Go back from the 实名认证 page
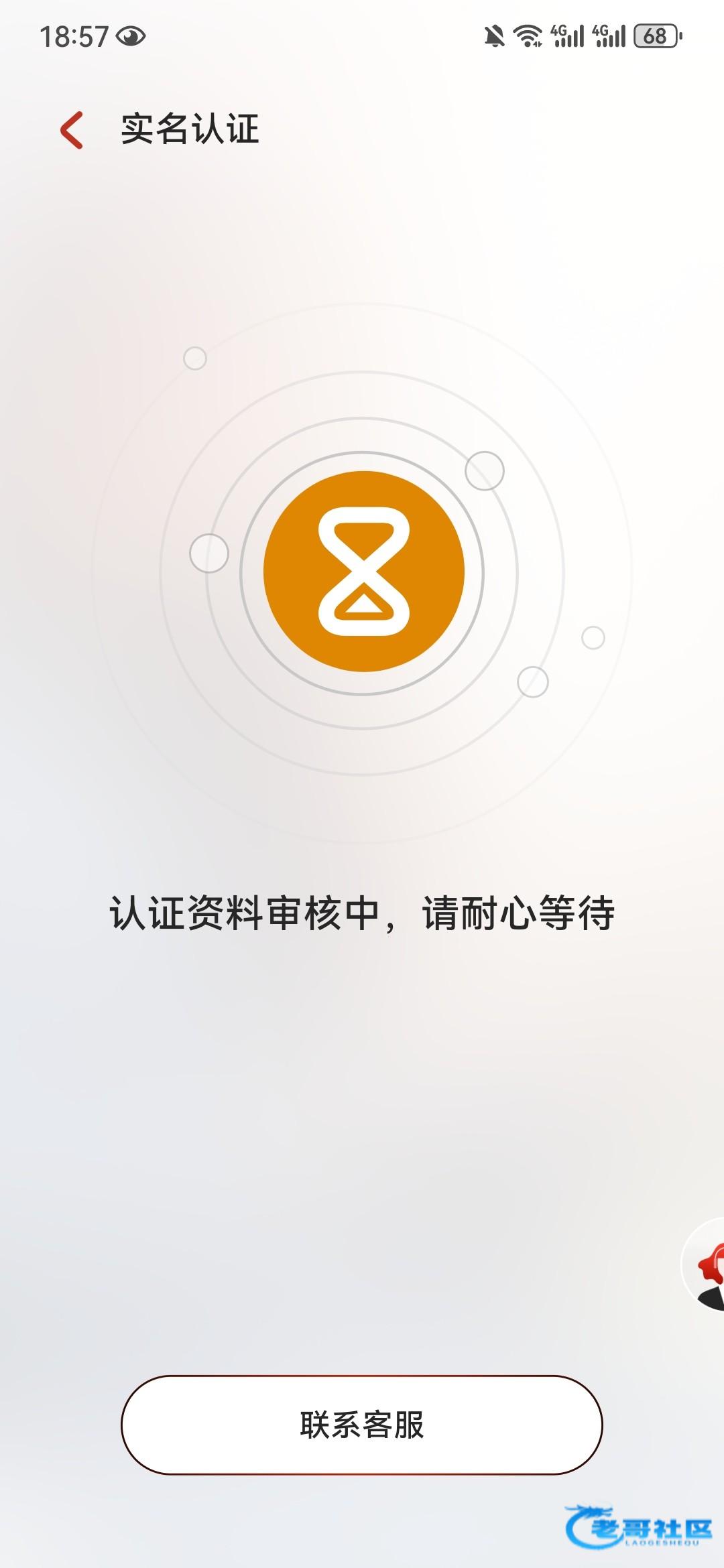 click(x=72, y=129)
